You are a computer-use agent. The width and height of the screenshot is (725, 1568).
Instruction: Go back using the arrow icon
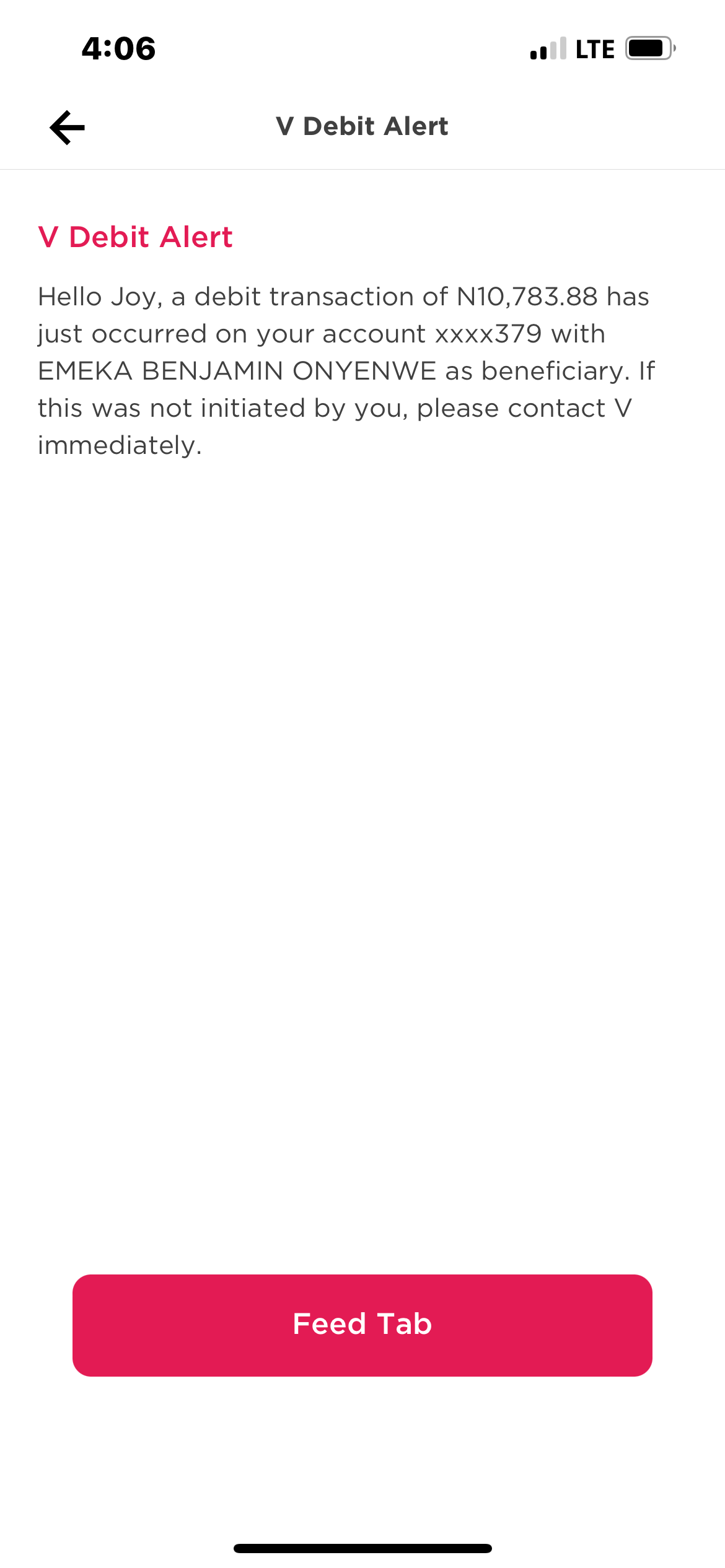coord(67,128)
